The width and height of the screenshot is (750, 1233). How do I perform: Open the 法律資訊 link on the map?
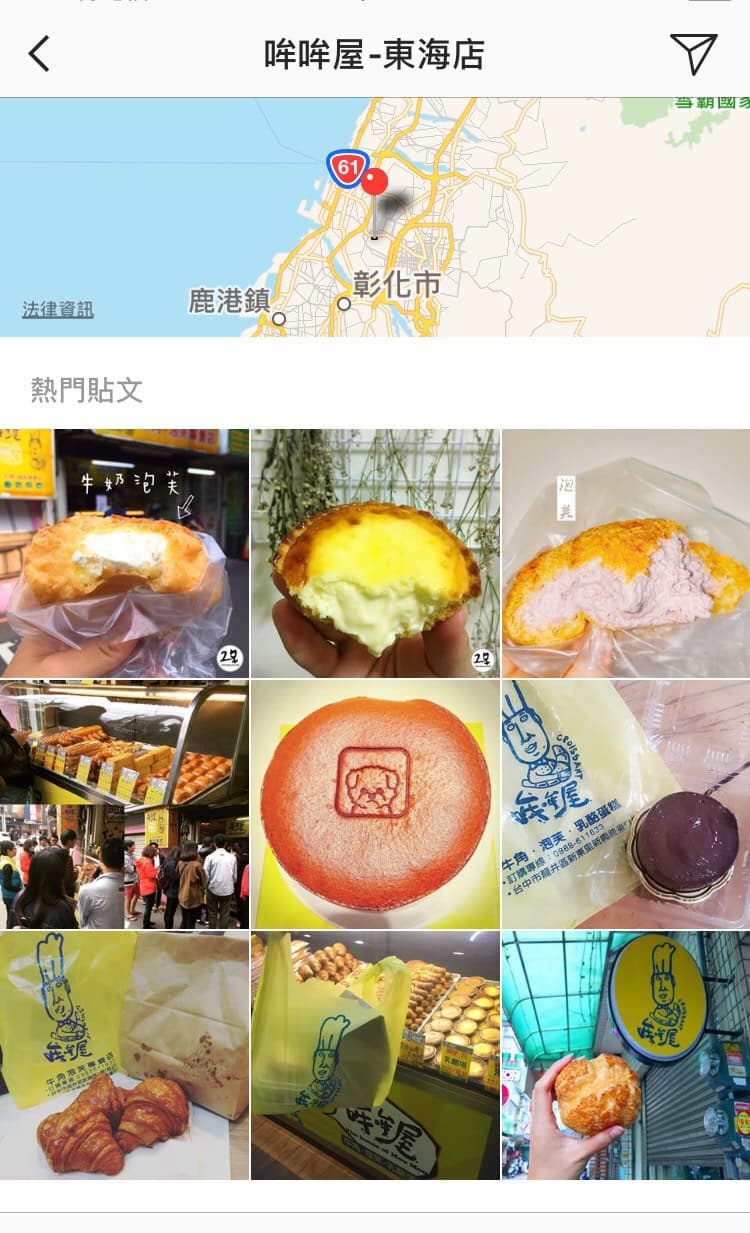(x=58, y=310)
